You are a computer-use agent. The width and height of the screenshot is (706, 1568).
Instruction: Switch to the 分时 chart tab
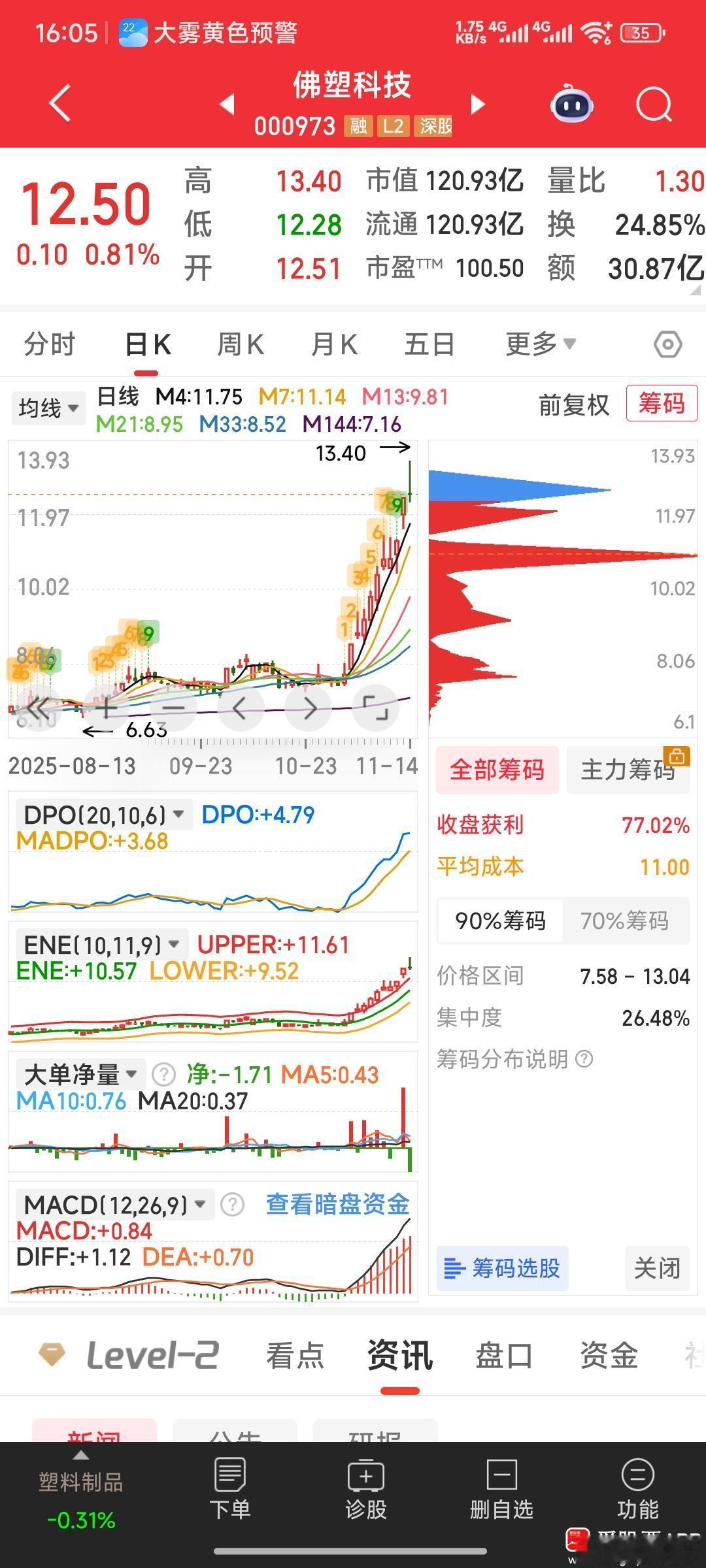point(50,344)
